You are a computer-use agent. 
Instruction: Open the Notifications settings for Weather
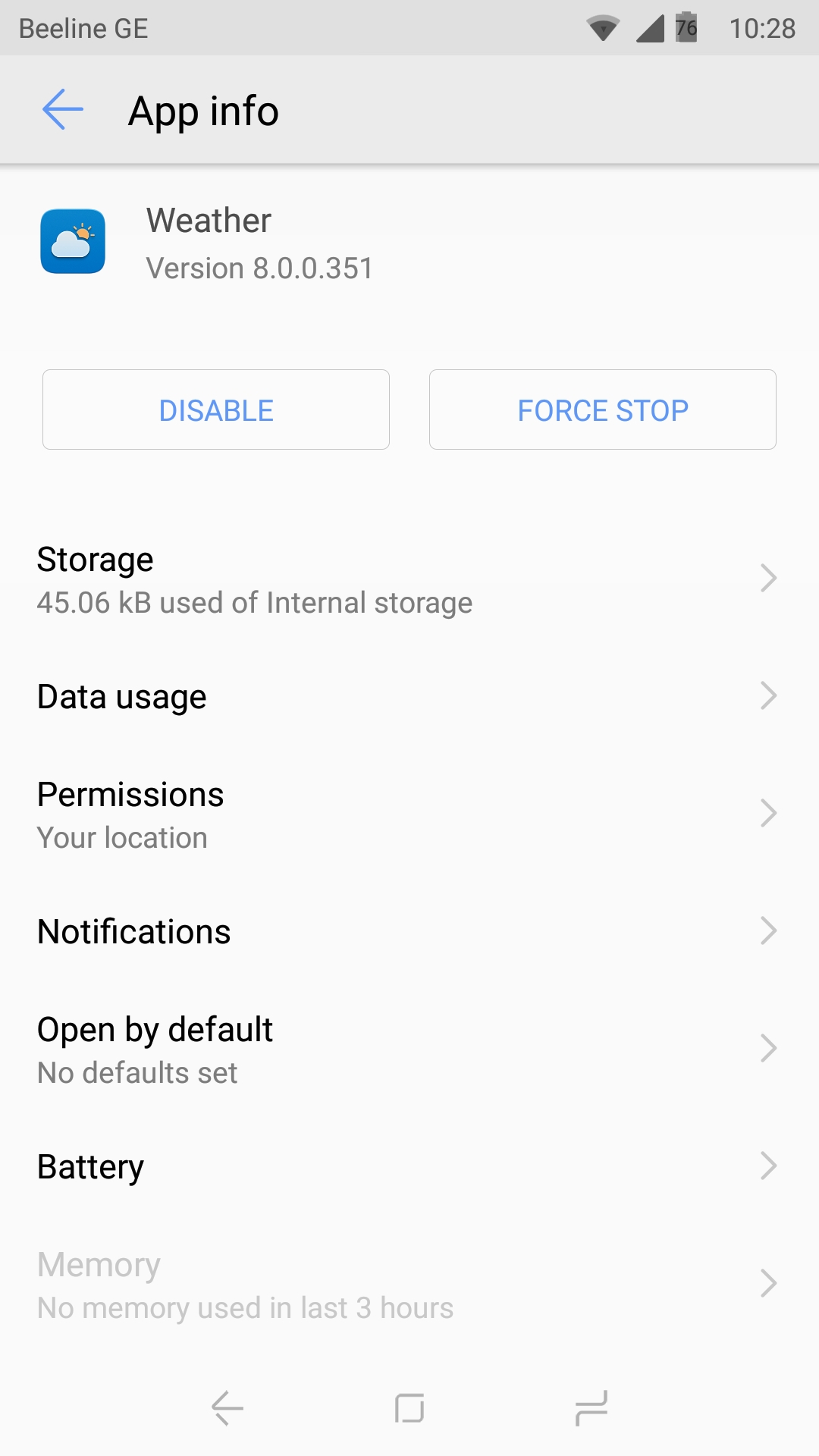409,930
